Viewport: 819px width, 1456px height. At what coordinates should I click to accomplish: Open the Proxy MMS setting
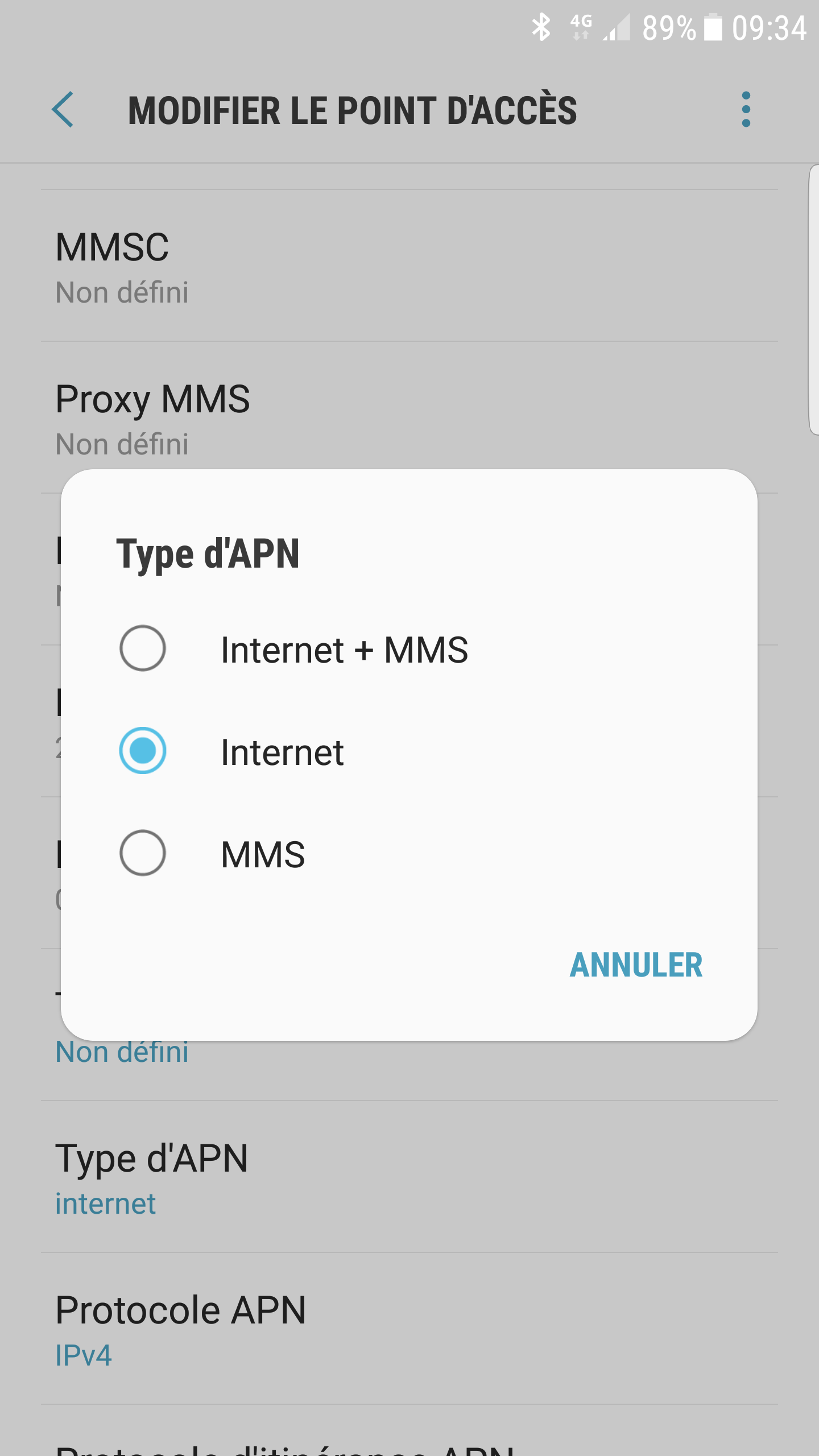tap(409, 418)
